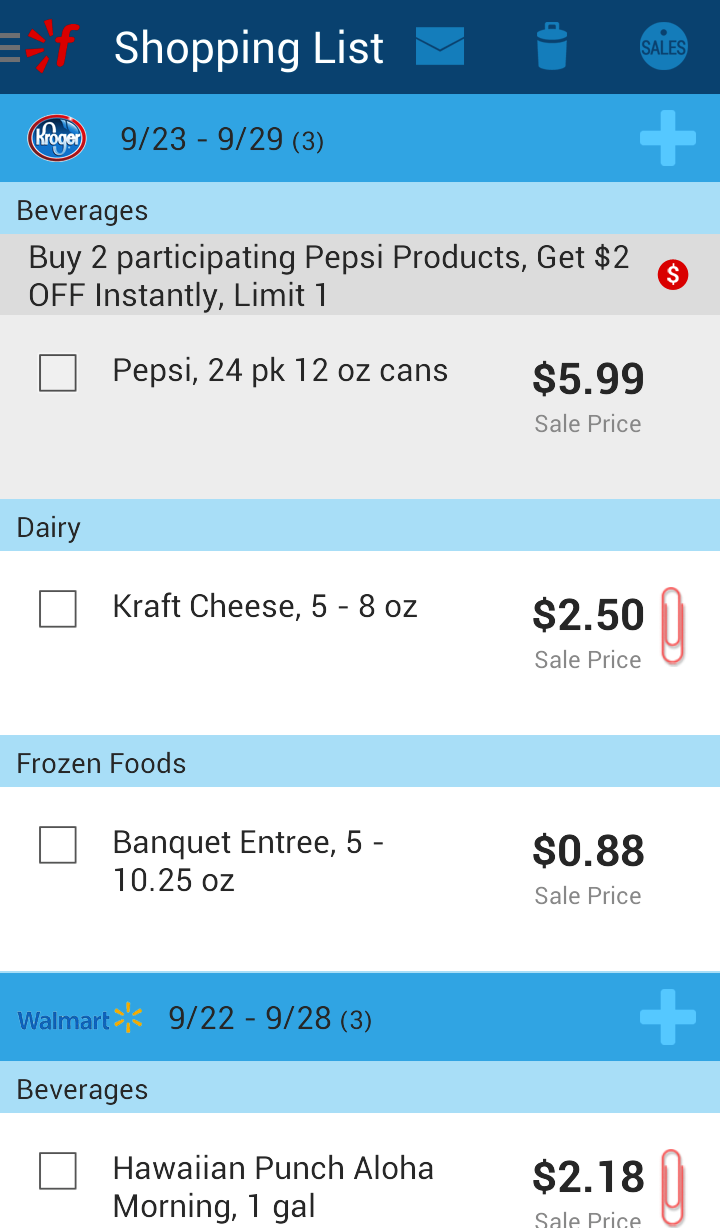Mark Banquet Entree as purchased
This screenshot has height=1228, width=720.
click(58, 845)
